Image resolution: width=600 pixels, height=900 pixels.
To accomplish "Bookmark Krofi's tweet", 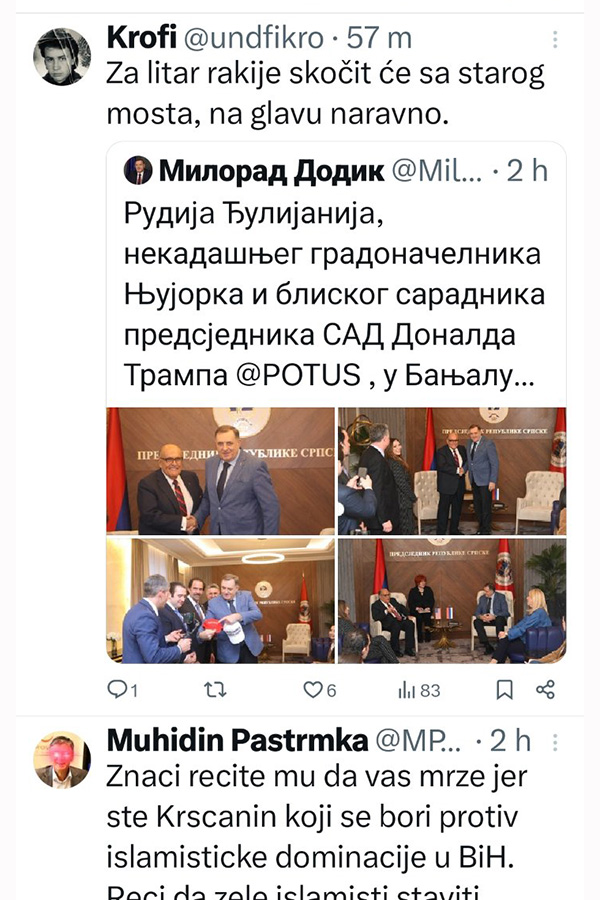I will [505, 689].
